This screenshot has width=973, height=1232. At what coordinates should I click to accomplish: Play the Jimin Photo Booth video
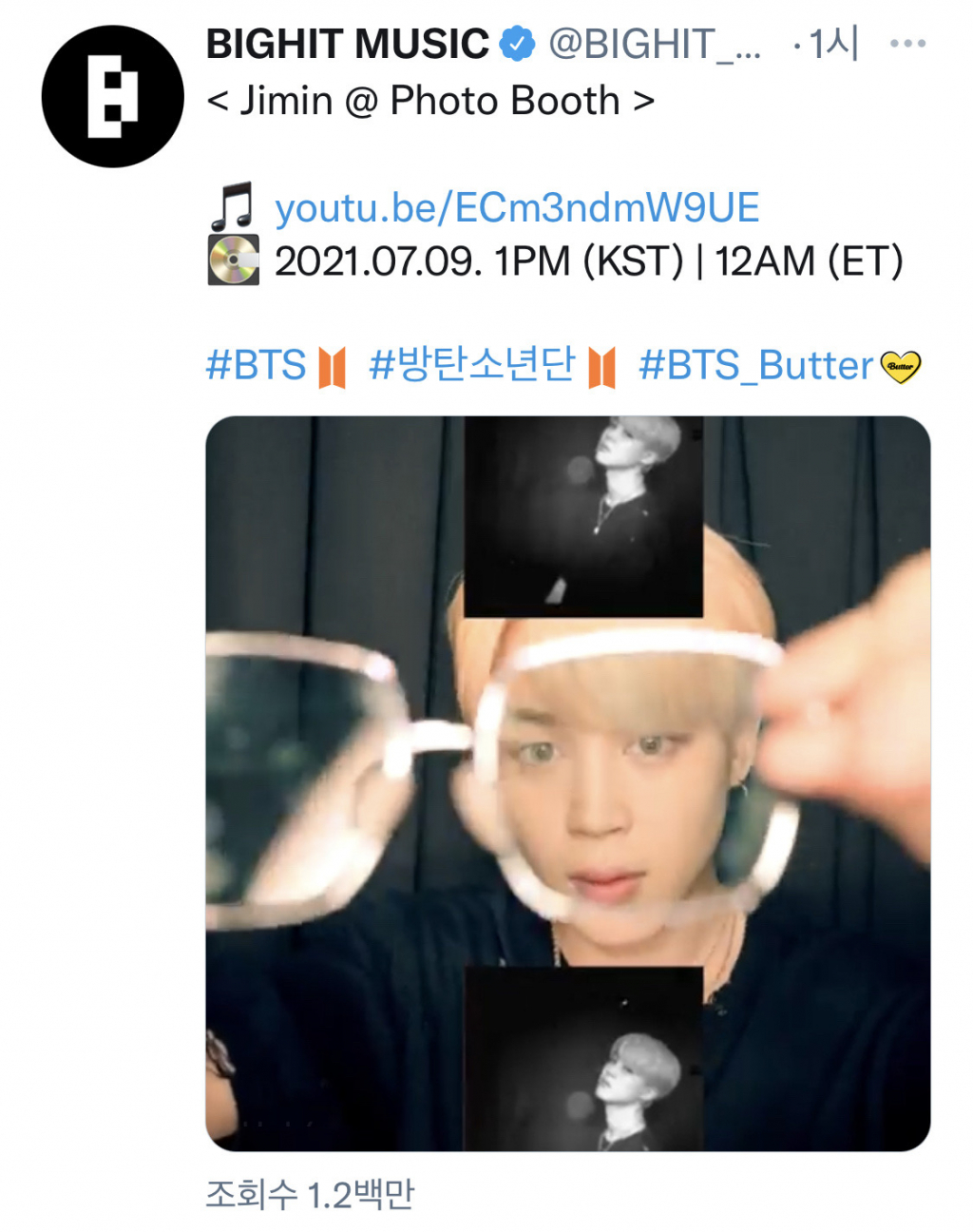tap(567, 783)
